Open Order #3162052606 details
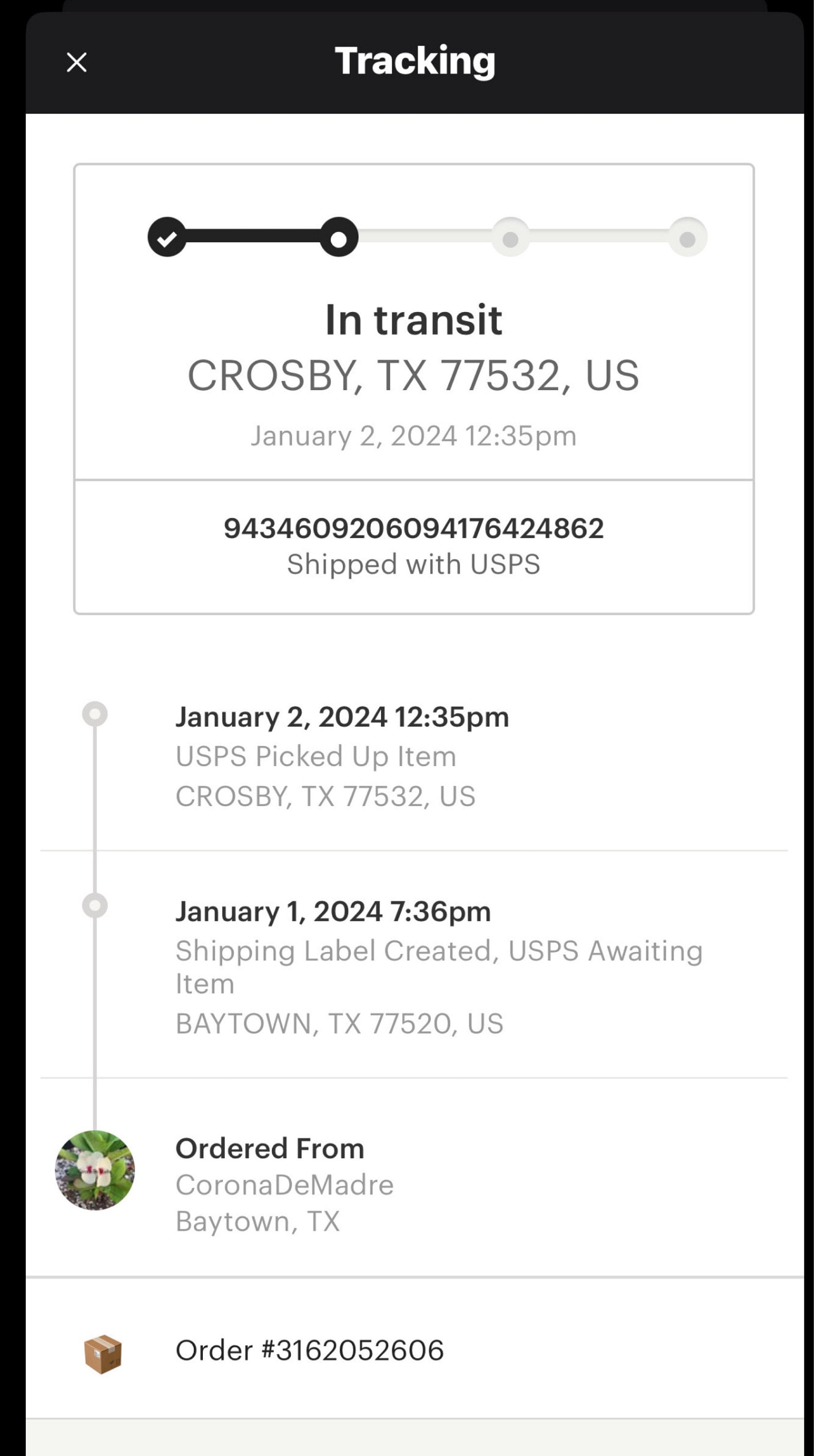This screenshot has height=1456, width=814. click(x=415, y=1350)
